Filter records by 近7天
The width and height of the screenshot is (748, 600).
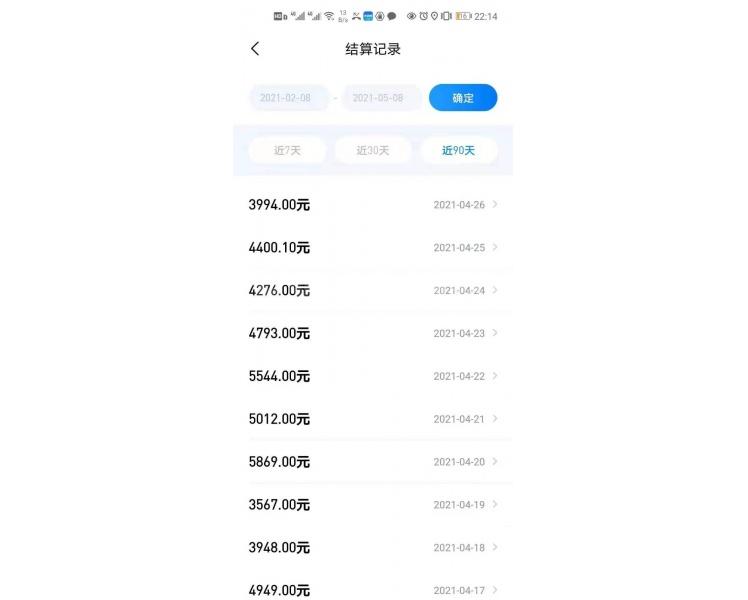point(287,151)
